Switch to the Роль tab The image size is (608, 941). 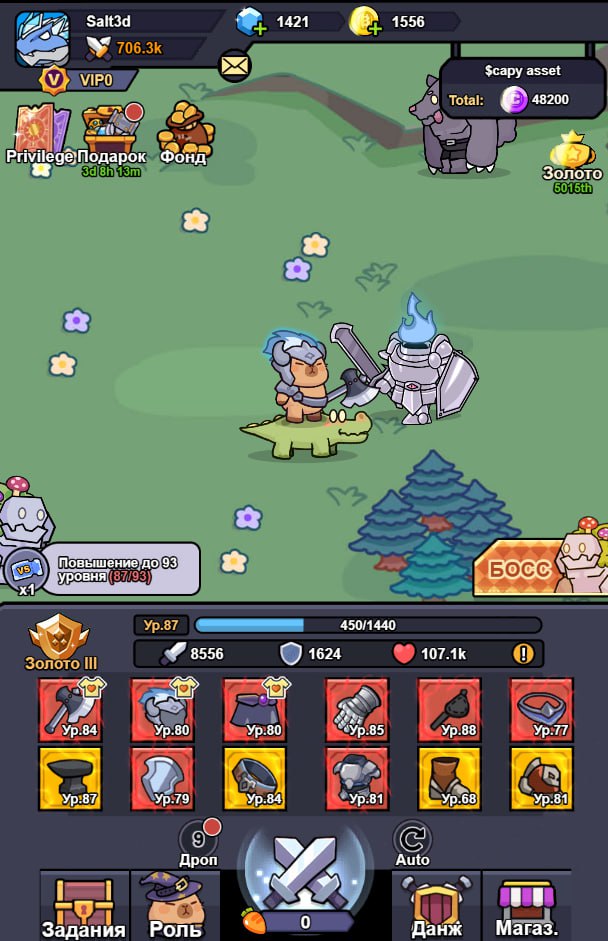click(x=175, y=907)
